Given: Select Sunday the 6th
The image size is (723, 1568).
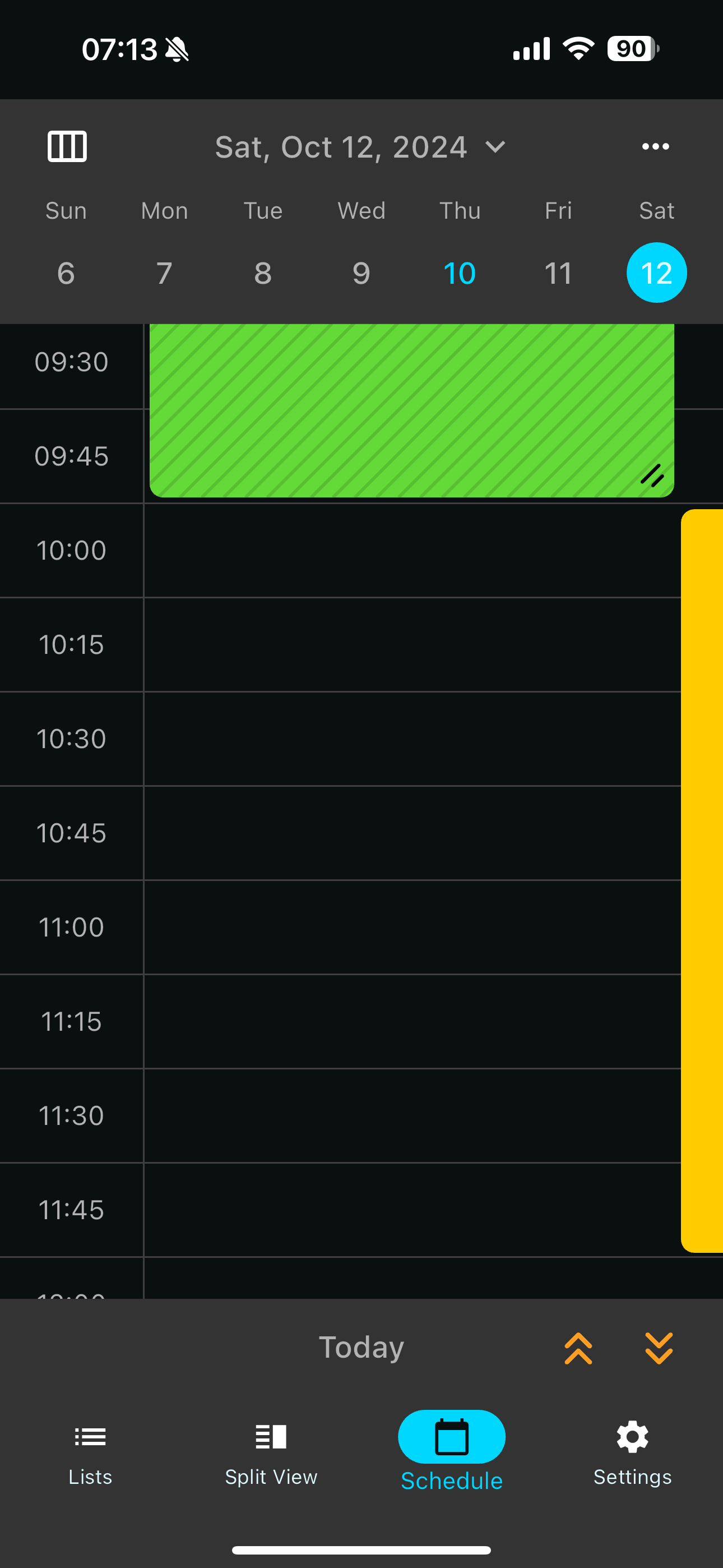Looking at the screenshot, I should 66,273.
